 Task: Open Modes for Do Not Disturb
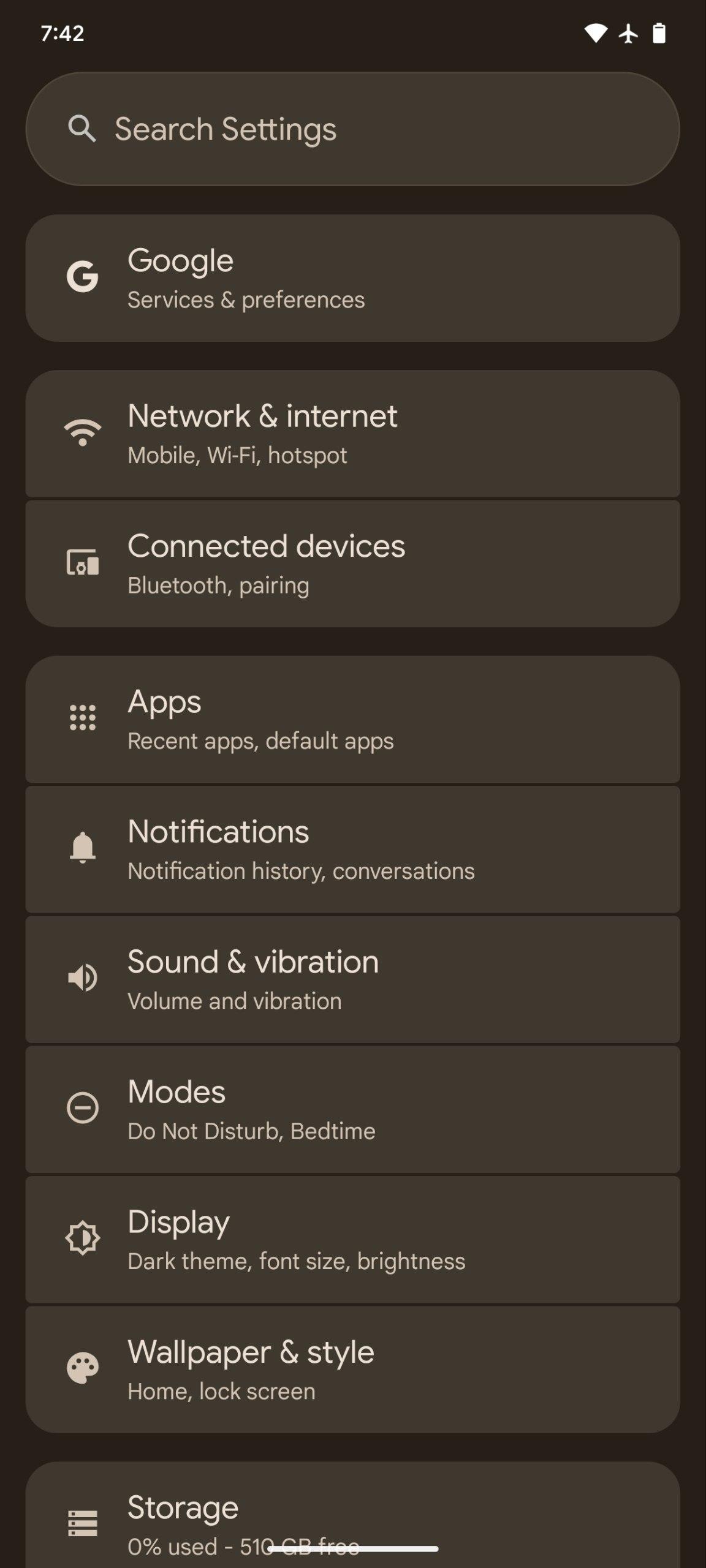pyautogui.click(x=352, y=1109)
